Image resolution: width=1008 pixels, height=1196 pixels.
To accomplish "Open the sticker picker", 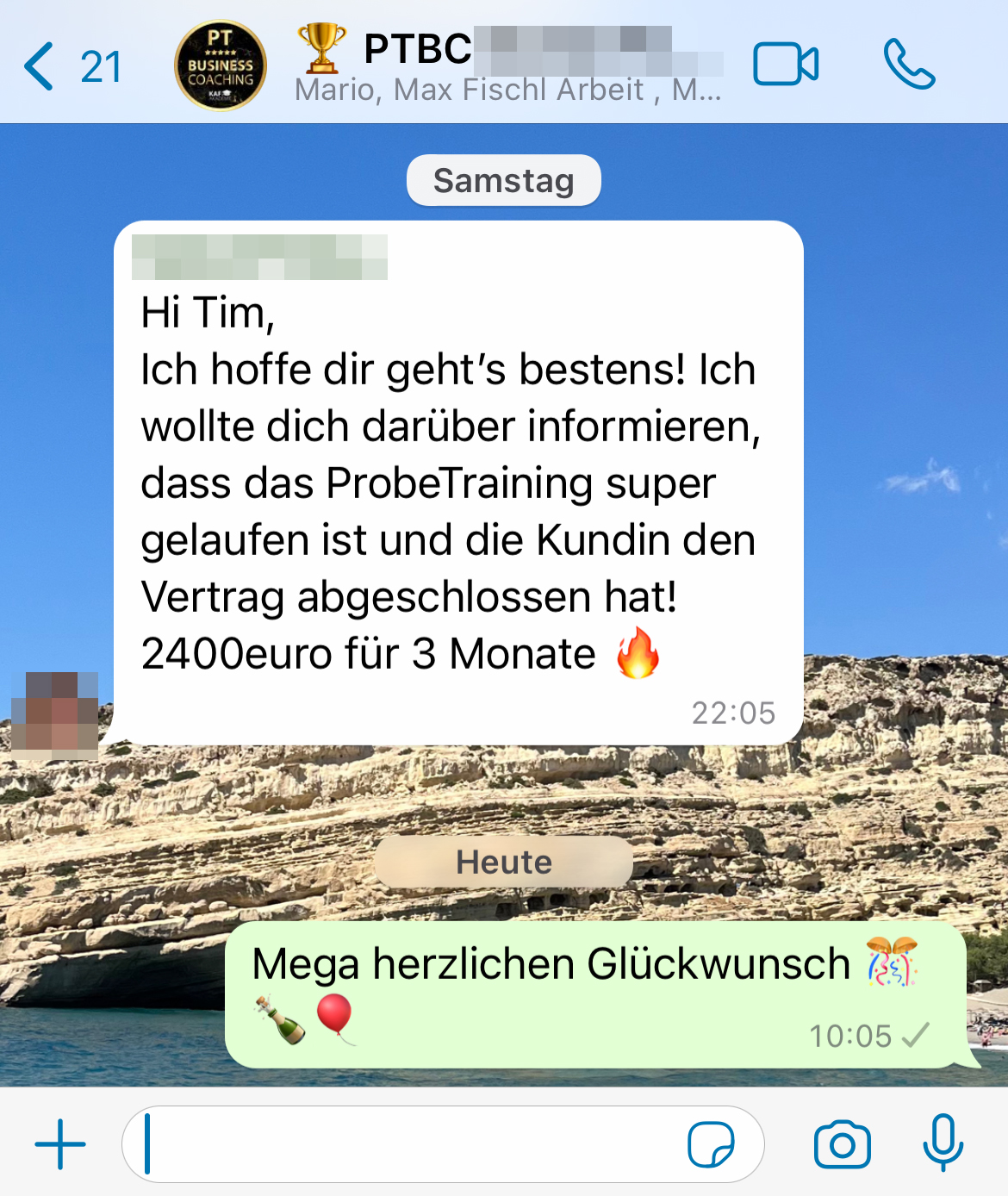I will coord(711,1144).
